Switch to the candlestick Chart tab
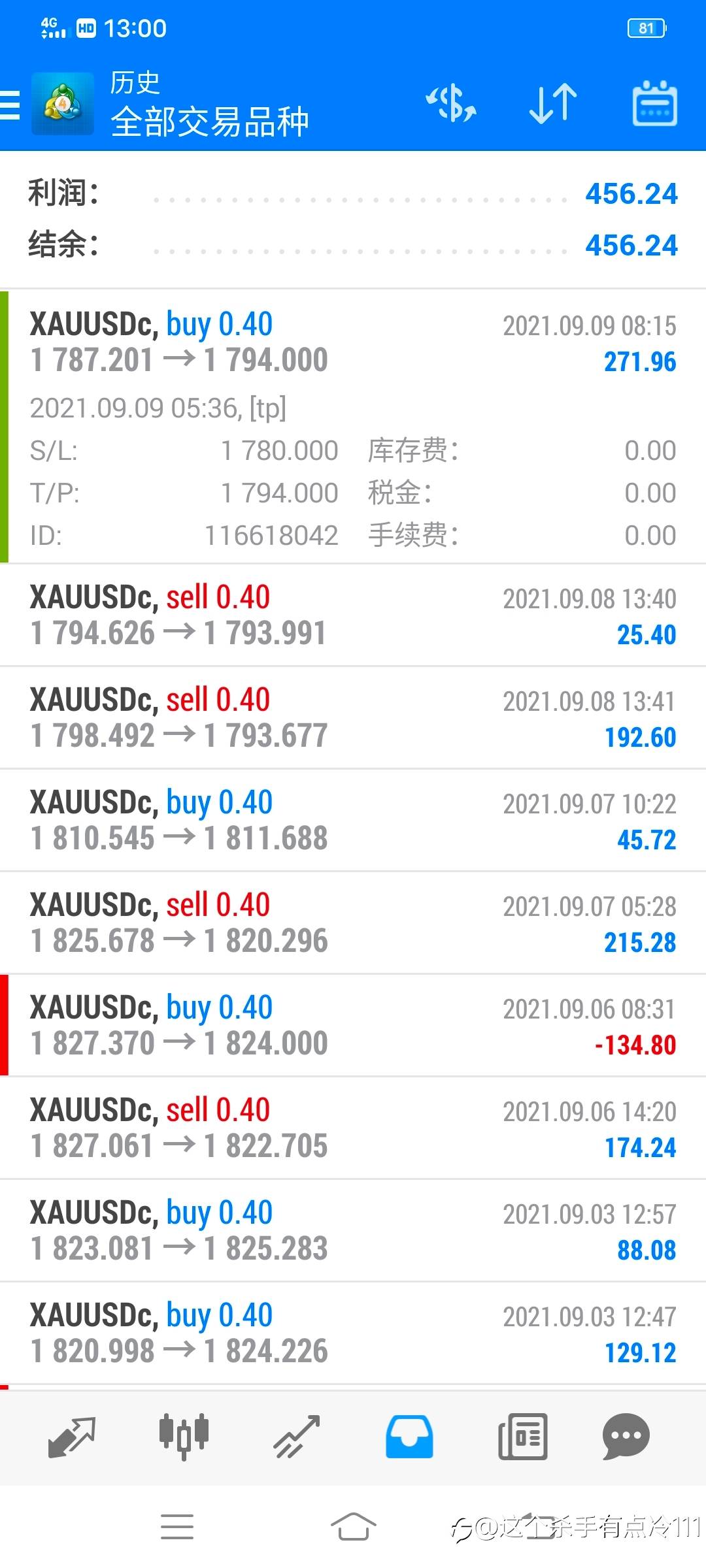The width and height of the screenshot is (706, 1568). click(x=184, y=1436)
